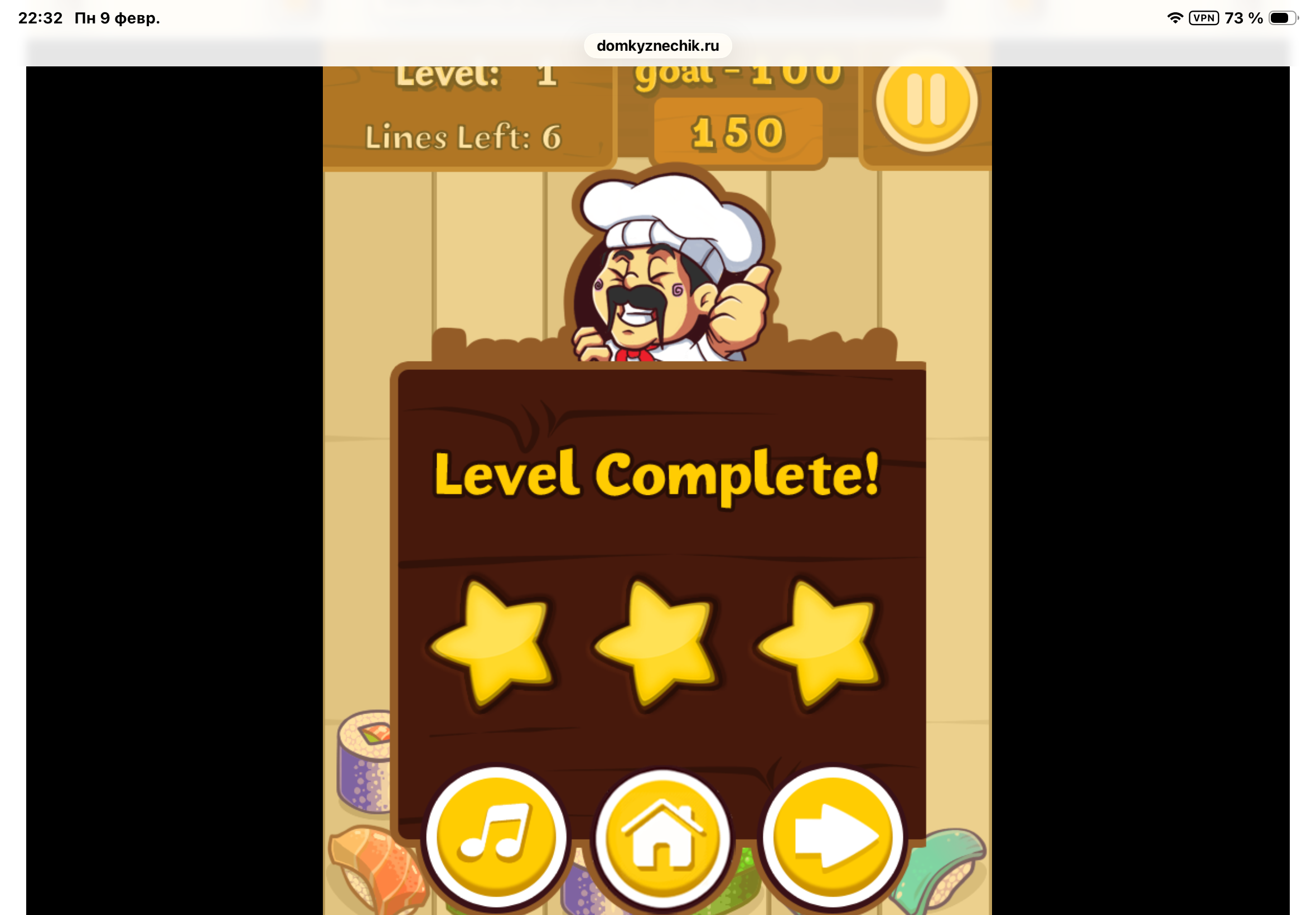Toggle the music note sound button
Image resolution: width=1316 pixels, height=915 pixels.
pyautogui.click(x=496, y=836)
